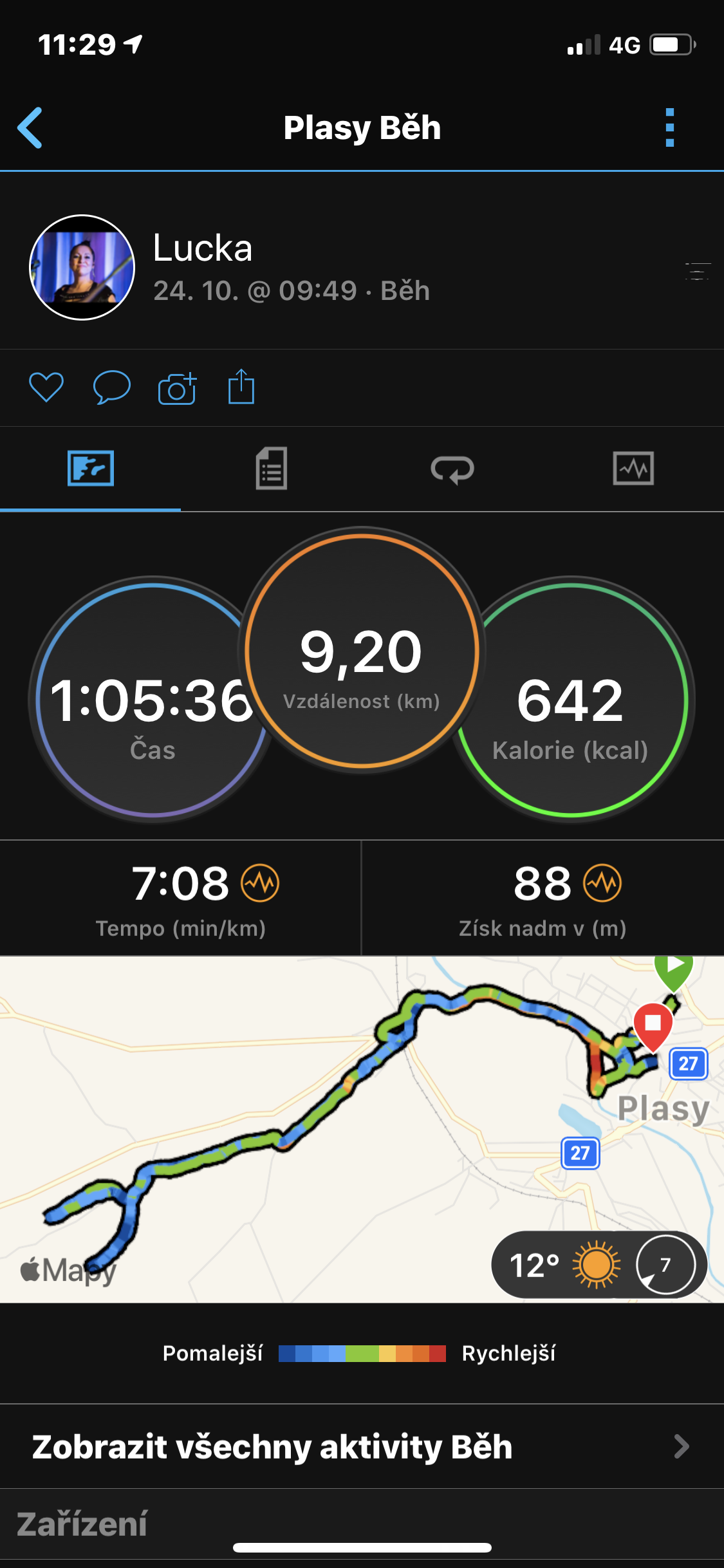Screen dimensions: 724x1568
Task: Open Lucka's profile picture
Action: coord(82,267)
